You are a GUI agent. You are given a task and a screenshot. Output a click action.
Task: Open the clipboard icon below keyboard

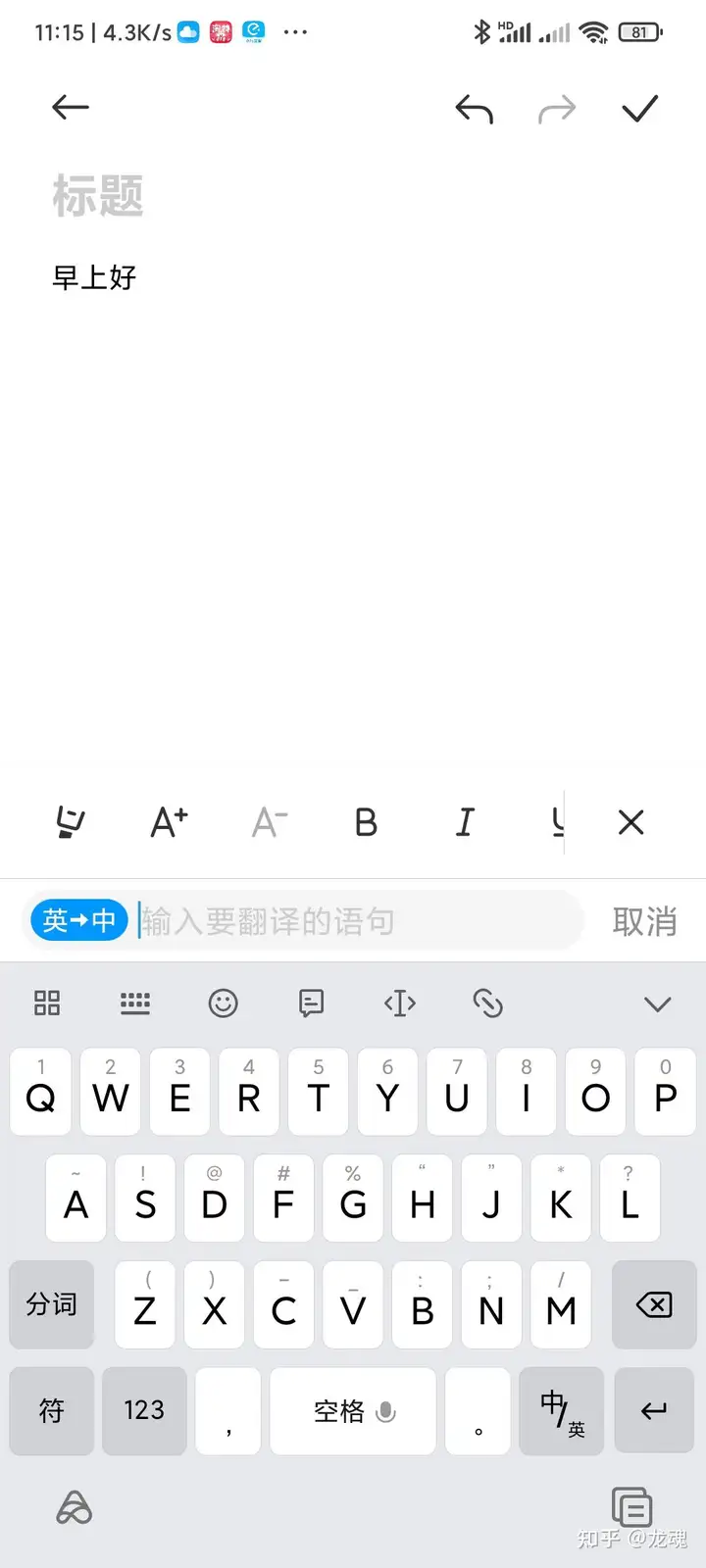(631, 1507)
